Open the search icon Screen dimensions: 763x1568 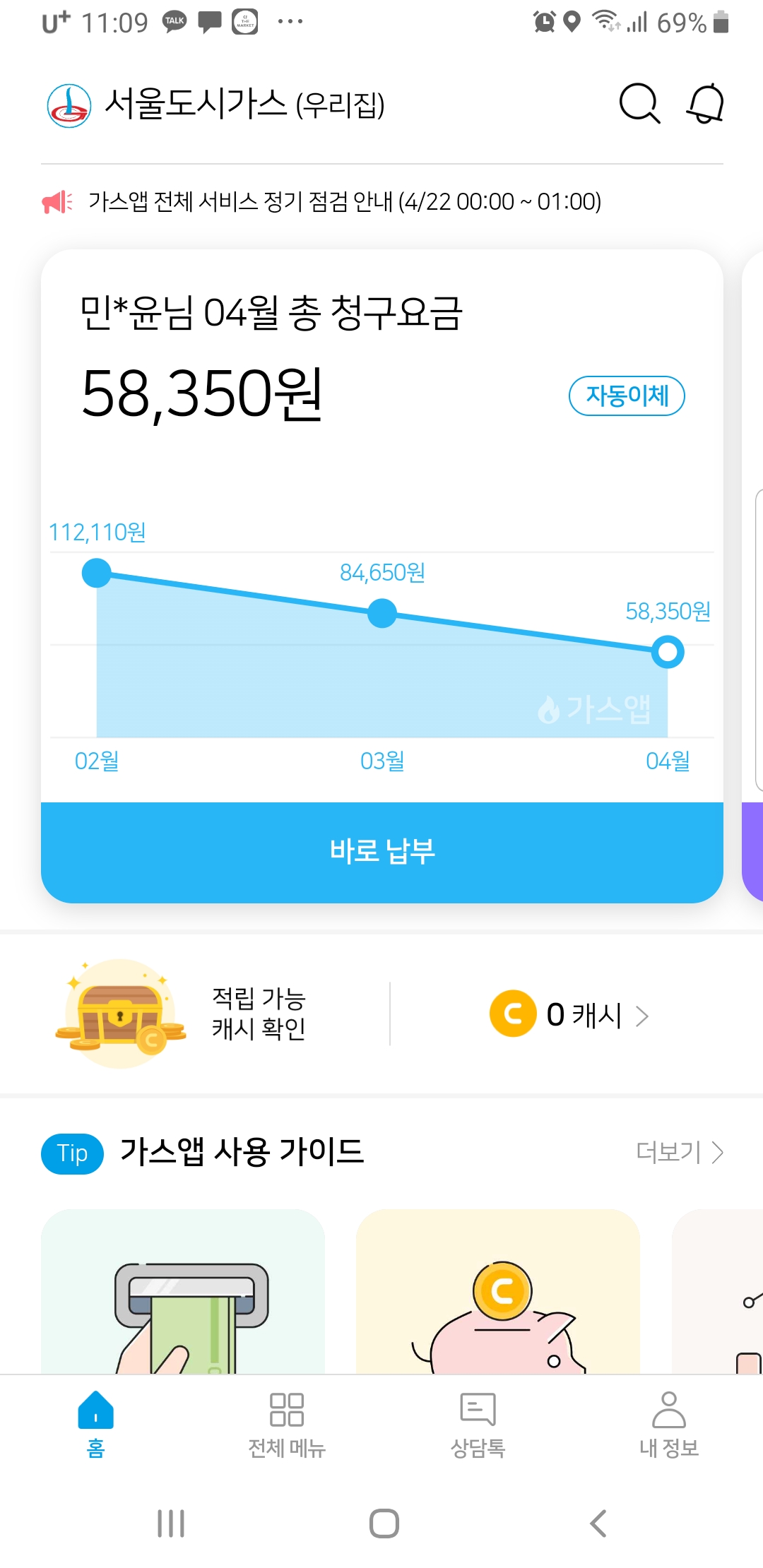tap(639, 104)
